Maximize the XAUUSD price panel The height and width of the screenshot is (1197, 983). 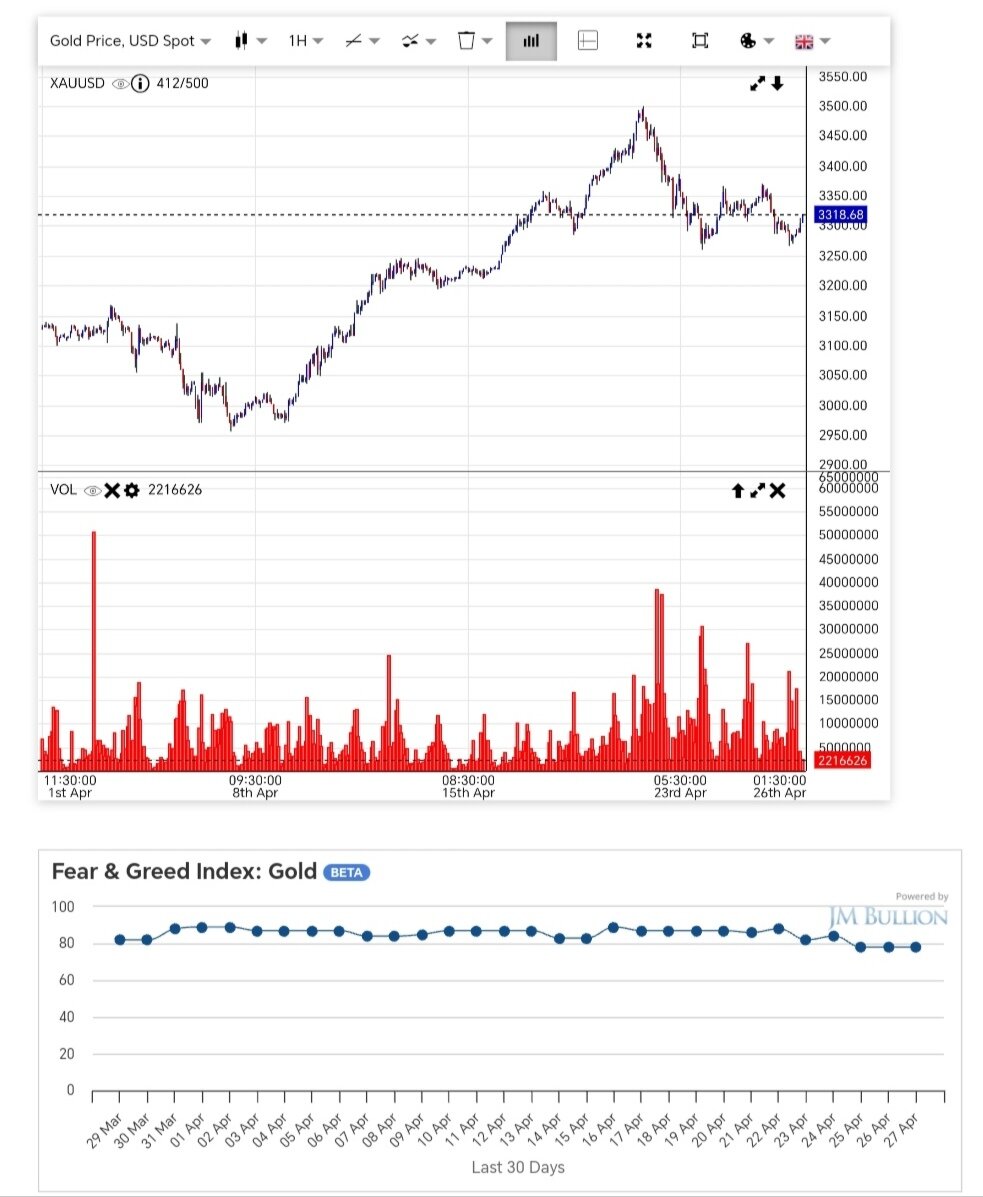pos(758,84)
